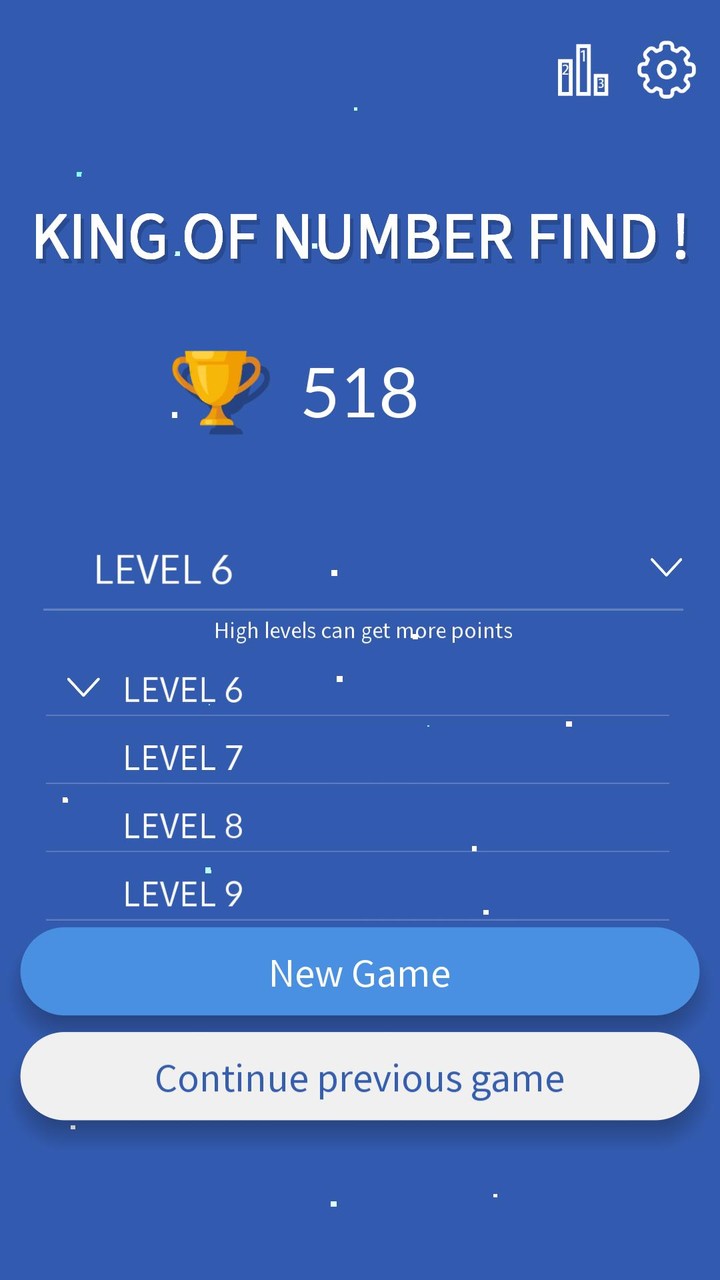This screenshot has width=720, height=1280.
Task: Pick LEVEL 9 from level options
Action: 183,893
